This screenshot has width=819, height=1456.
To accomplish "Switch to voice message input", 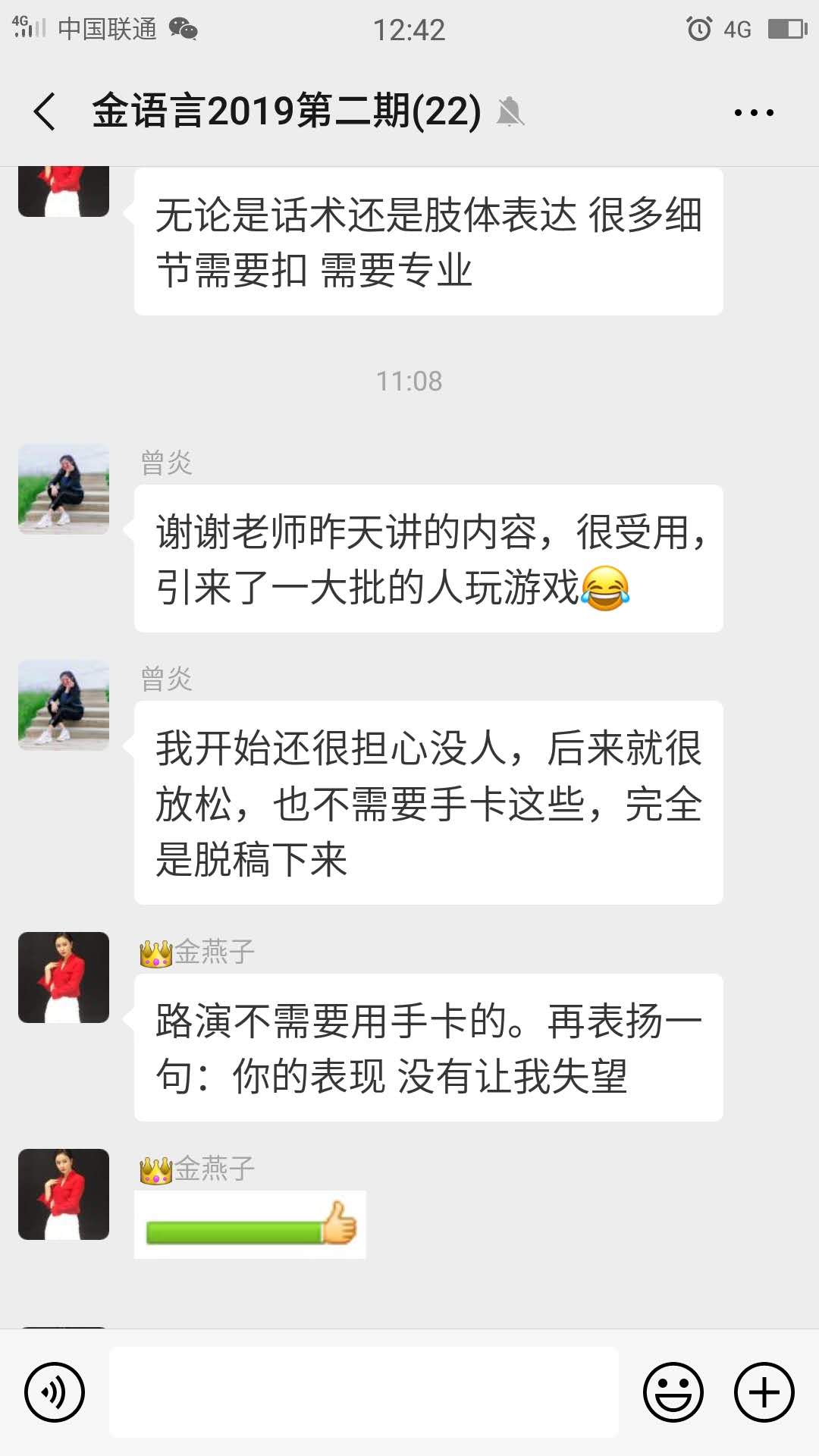I will [x=55, y=1392].
